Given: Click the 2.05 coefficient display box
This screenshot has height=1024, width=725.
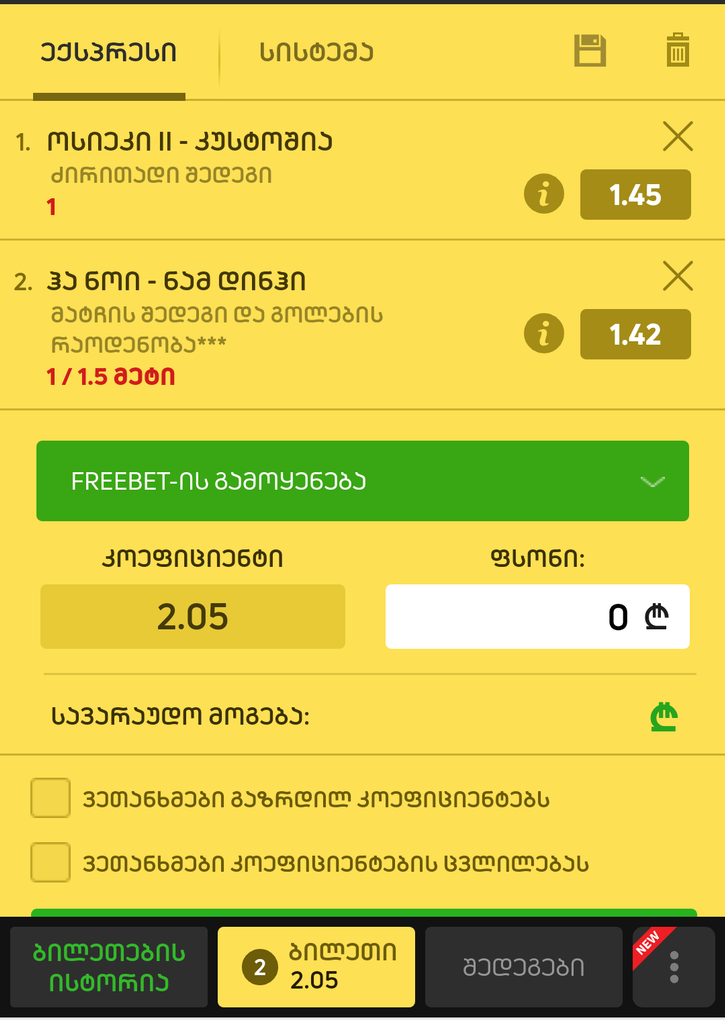Looking at the screenshot, I should tap(192, 616).
